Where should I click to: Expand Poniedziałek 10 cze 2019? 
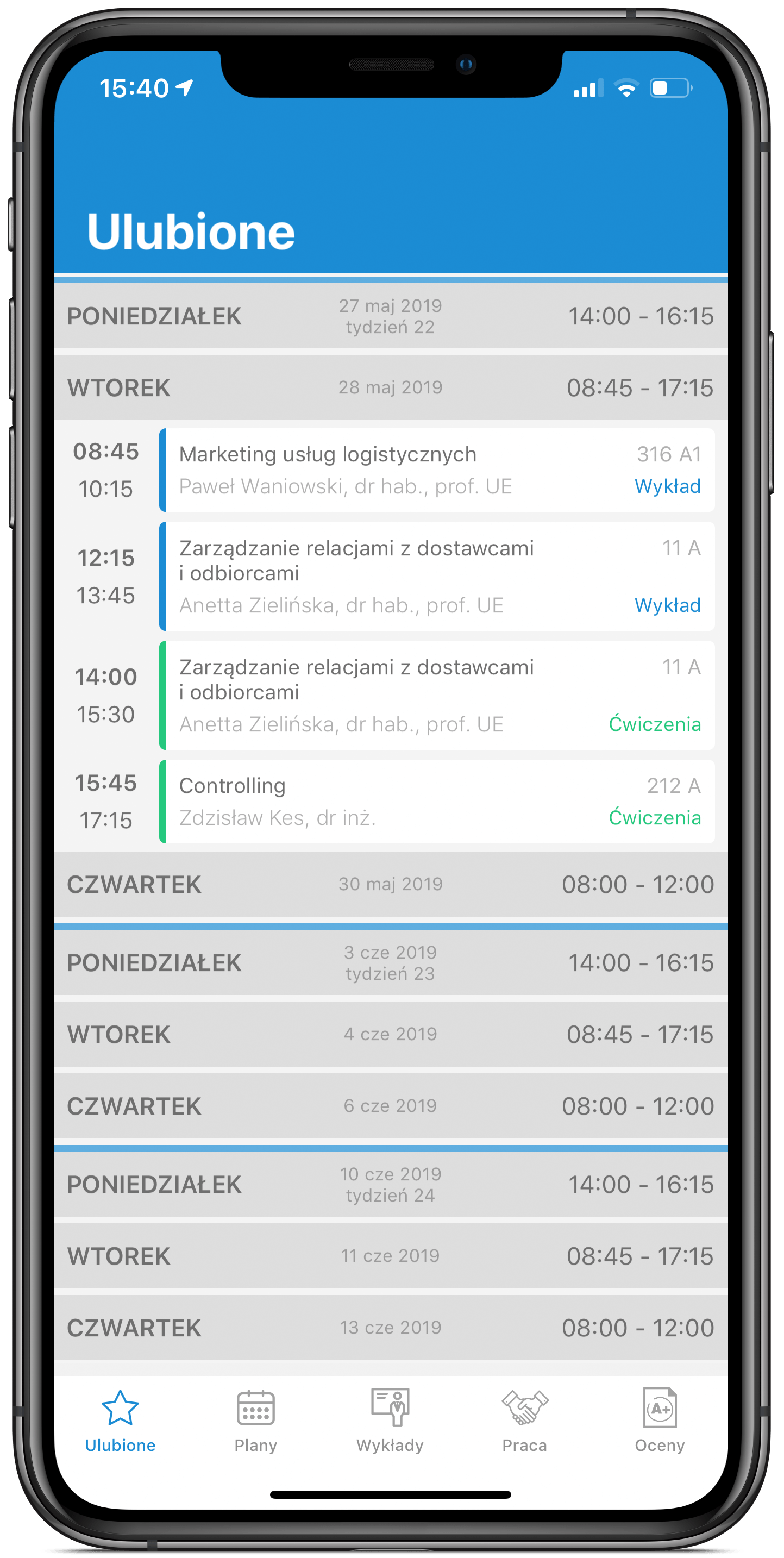[391, 1184]
